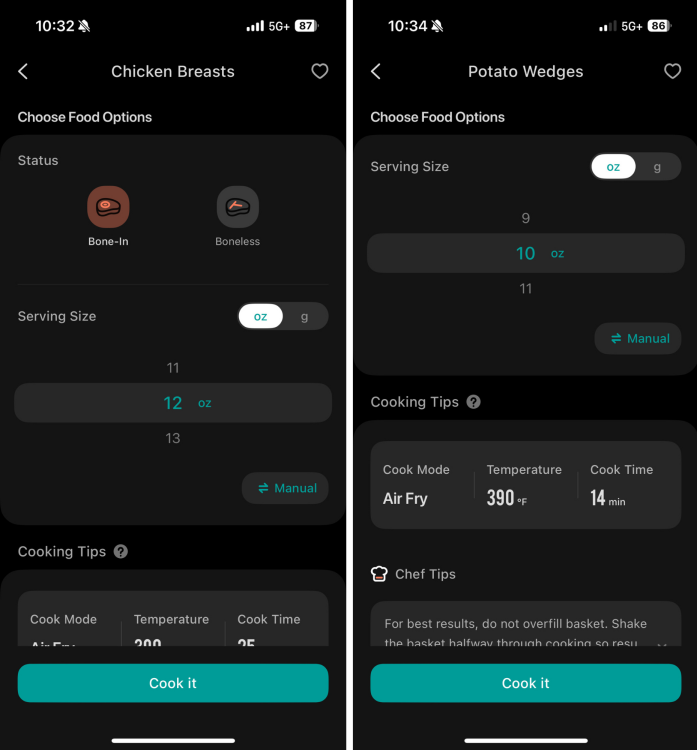Favorite the Chicken Breasts recipe with the heart

[320, 71]
